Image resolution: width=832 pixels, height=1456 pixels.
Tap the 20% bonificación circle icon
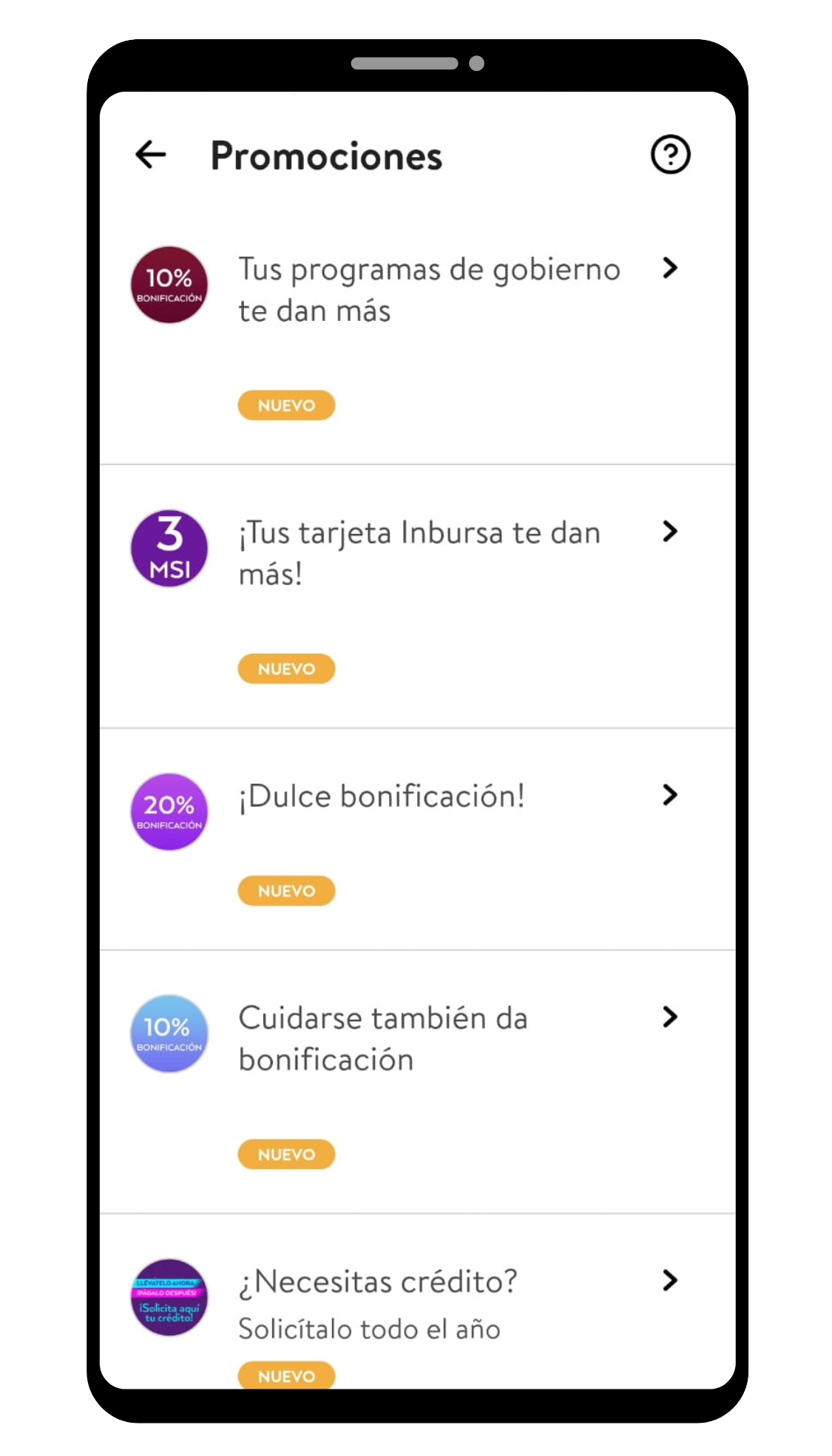click(169, 811)
